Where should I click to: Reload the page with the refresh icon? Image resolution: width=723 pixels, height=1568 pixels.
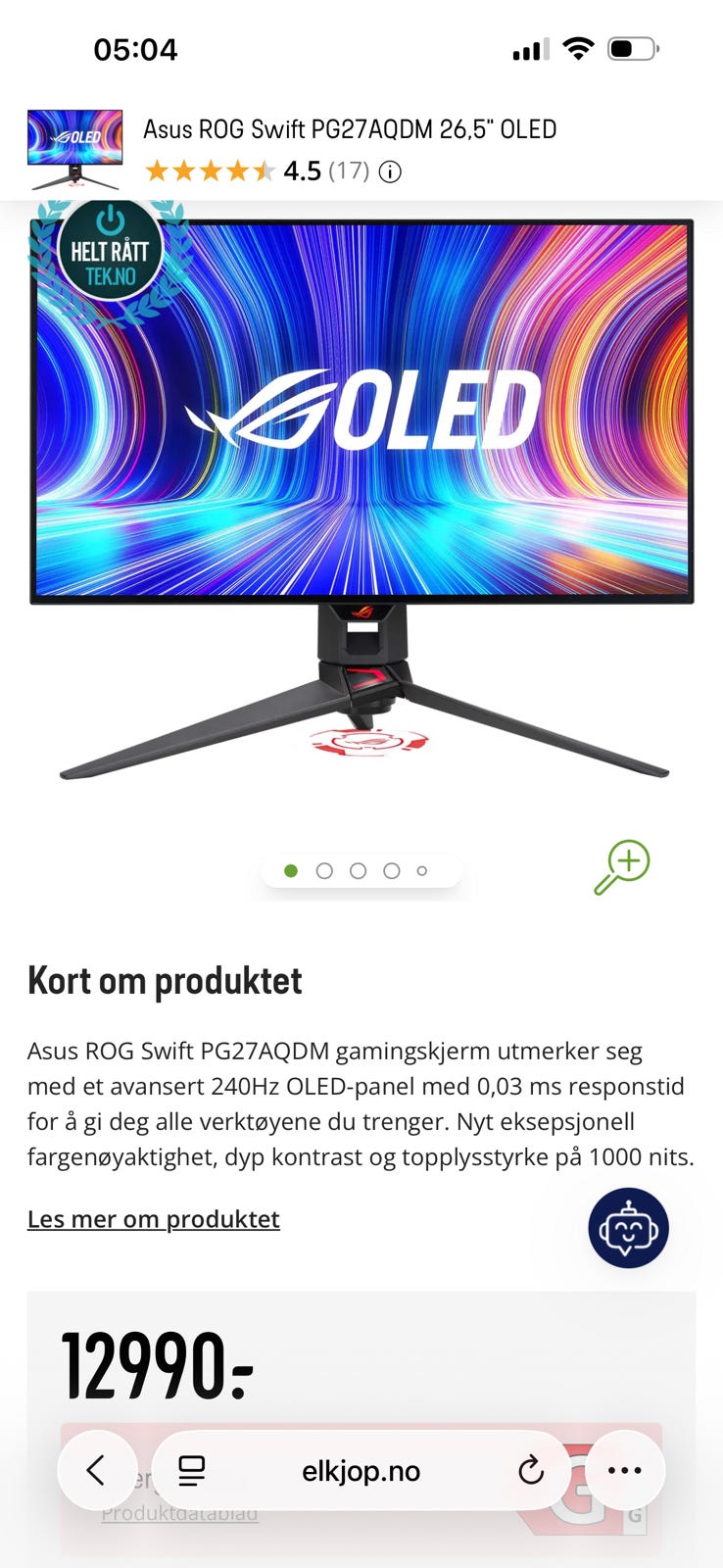click(x=530, y=1471)
